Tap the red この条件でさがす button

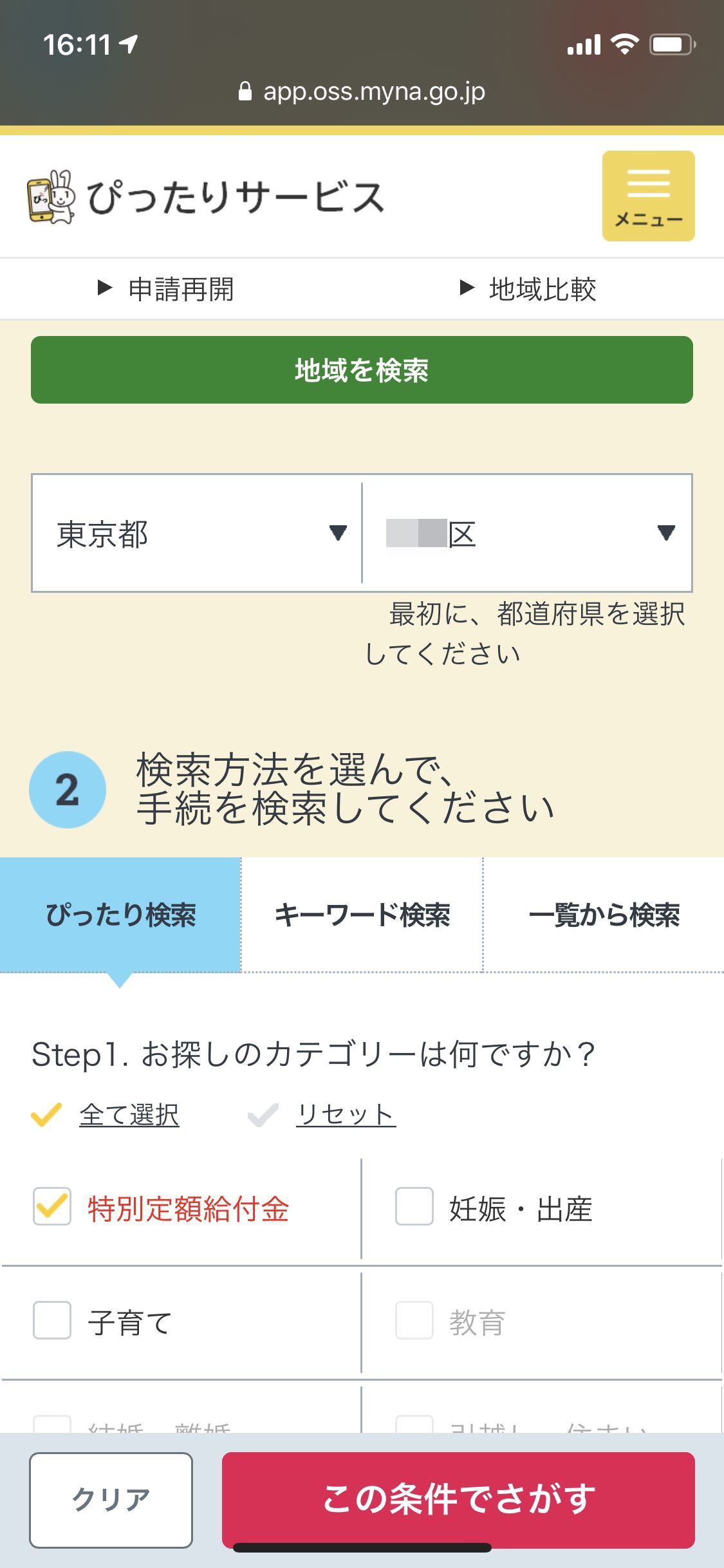pyautogui.click(x=458, y=1500)
